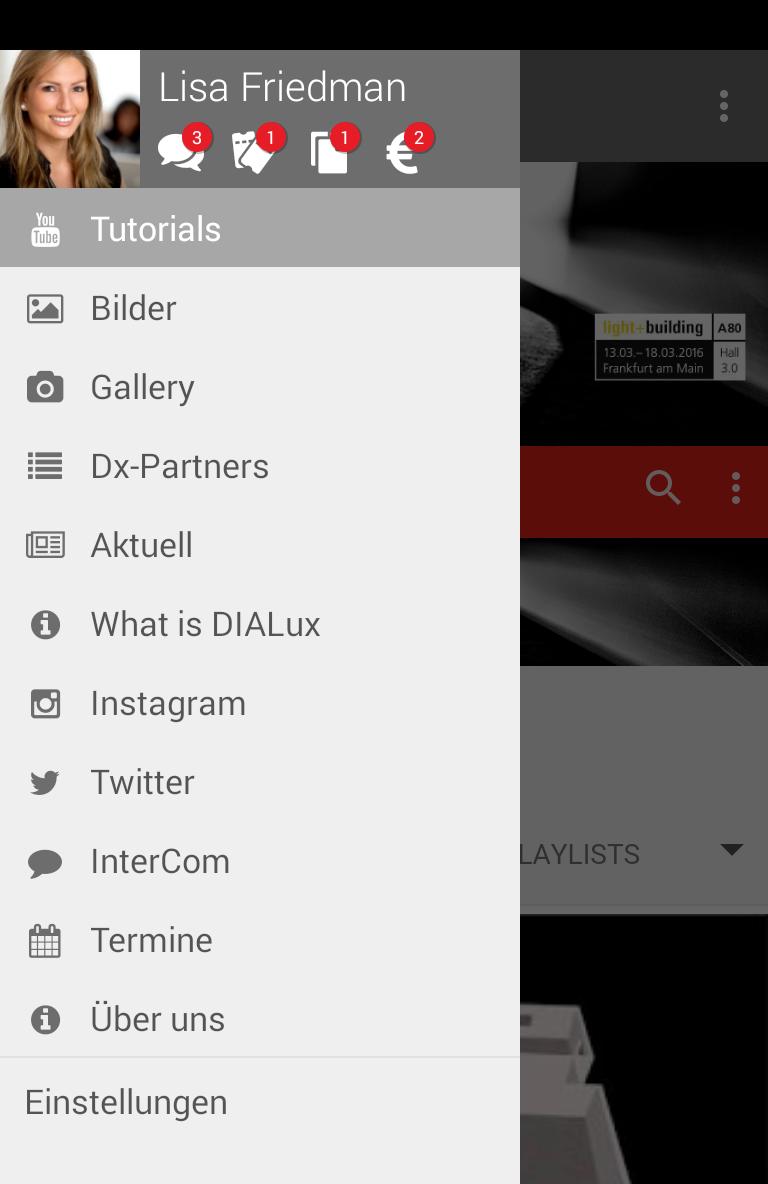Open the InterCom chat bubble icon
This screenshot has width=768, height=1184.
(x=44, y=861)
